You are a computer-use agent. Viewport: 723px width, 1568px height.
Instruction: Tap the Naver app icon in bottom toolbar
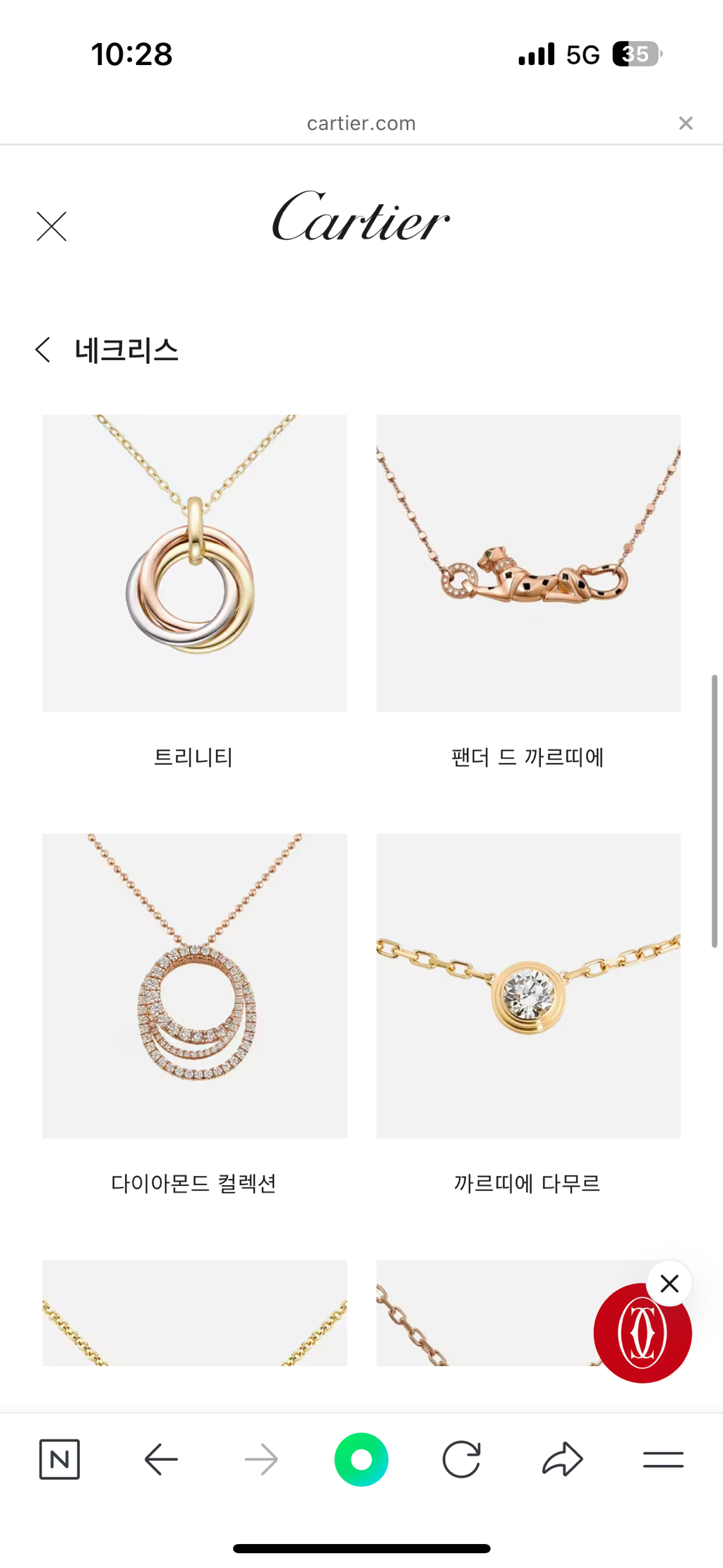point(59,1459)
